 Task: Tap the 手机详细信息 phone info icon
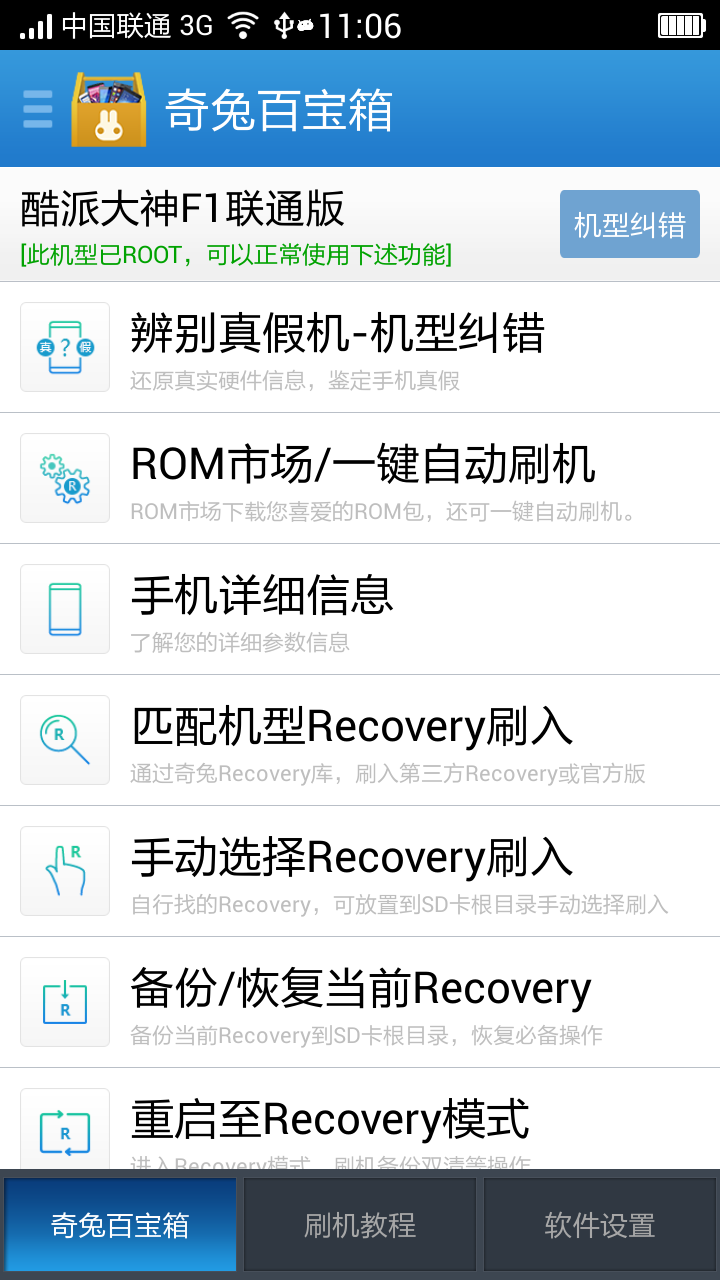point(64,608)
